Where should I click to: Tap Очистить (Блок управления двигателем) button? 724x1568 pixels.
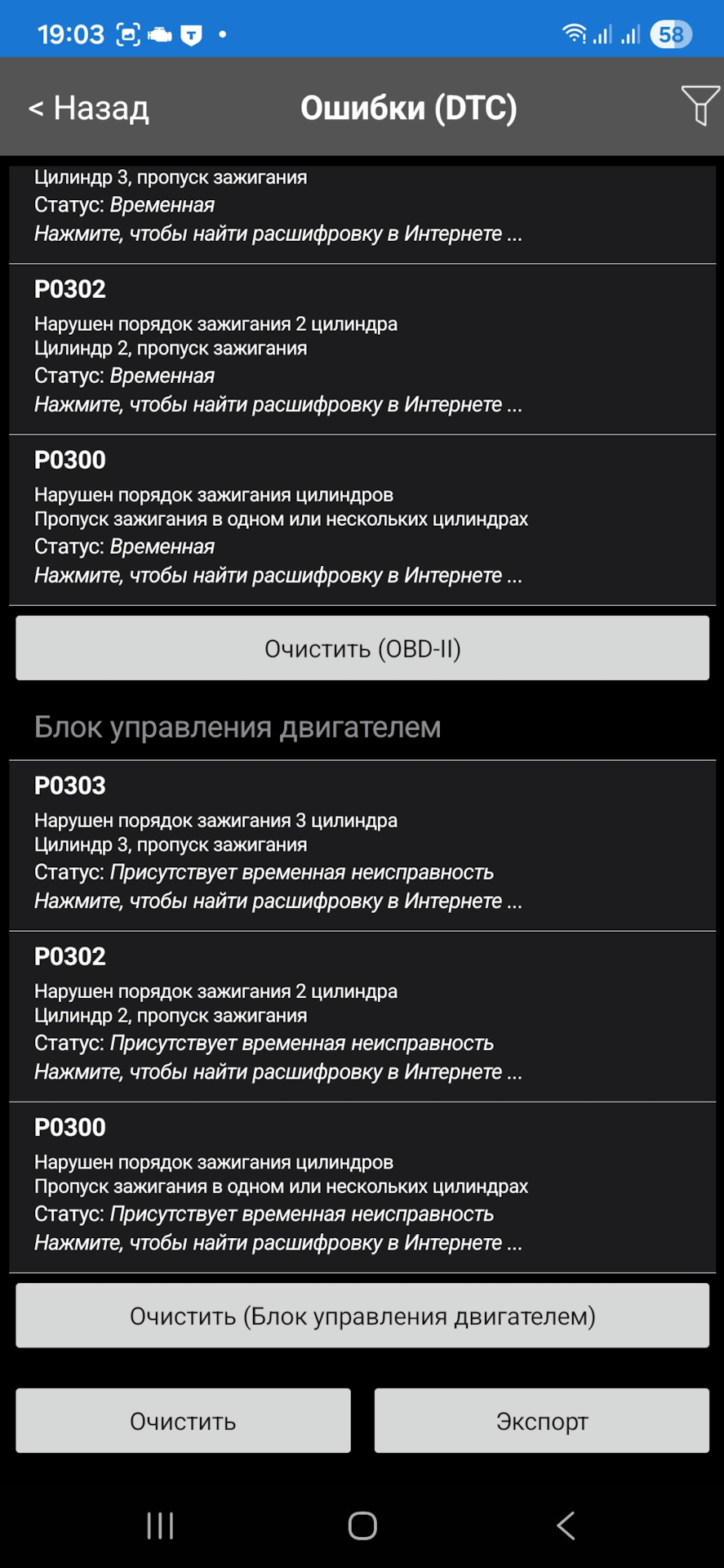point(362,1316)
